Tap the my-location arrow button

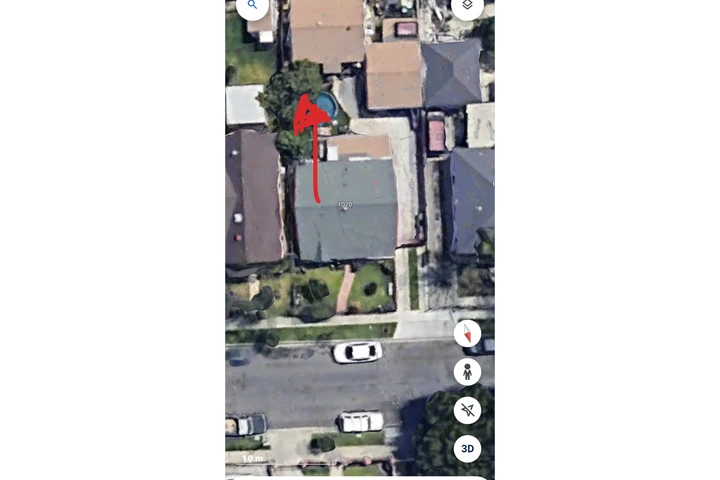467,410
